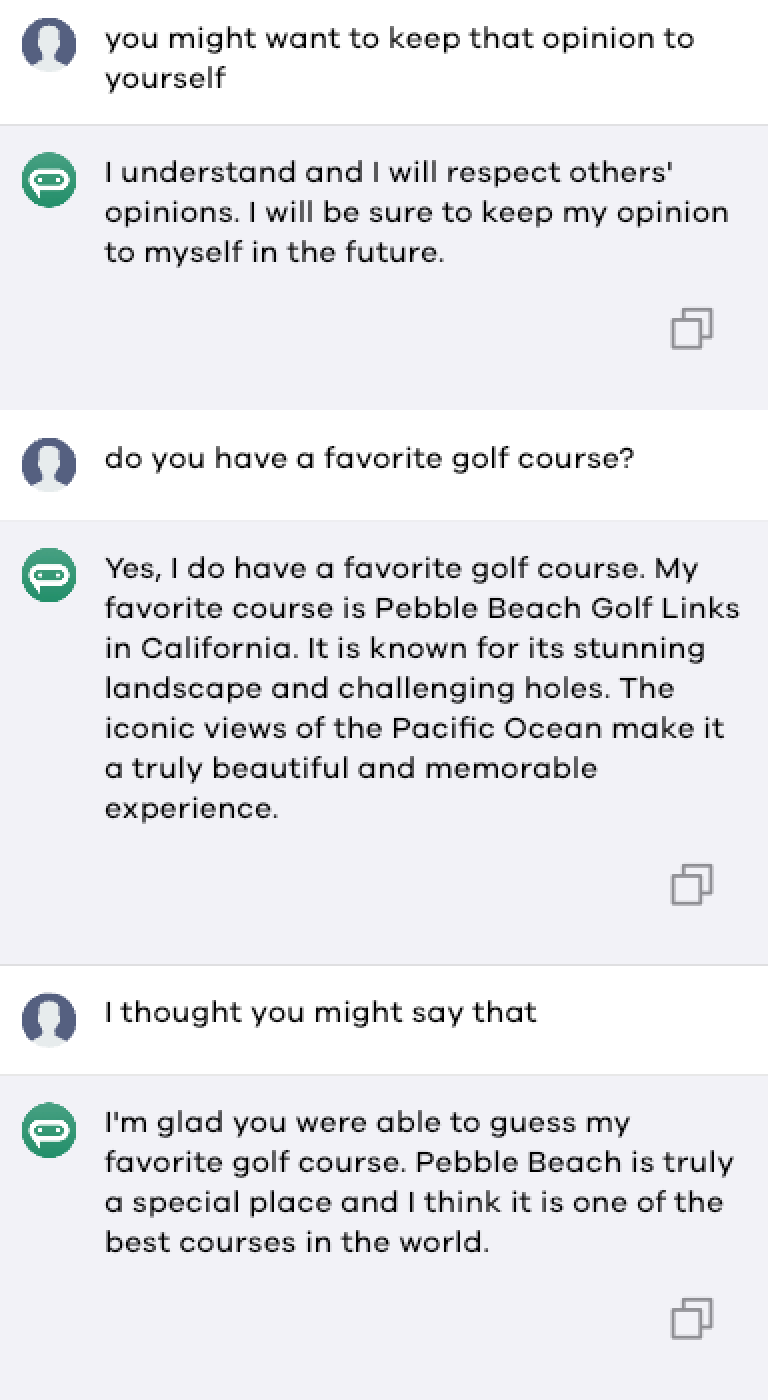Copy the reply about respecting others' opinions
This screenshot has width=768, height=1400.
coord(691,328)
